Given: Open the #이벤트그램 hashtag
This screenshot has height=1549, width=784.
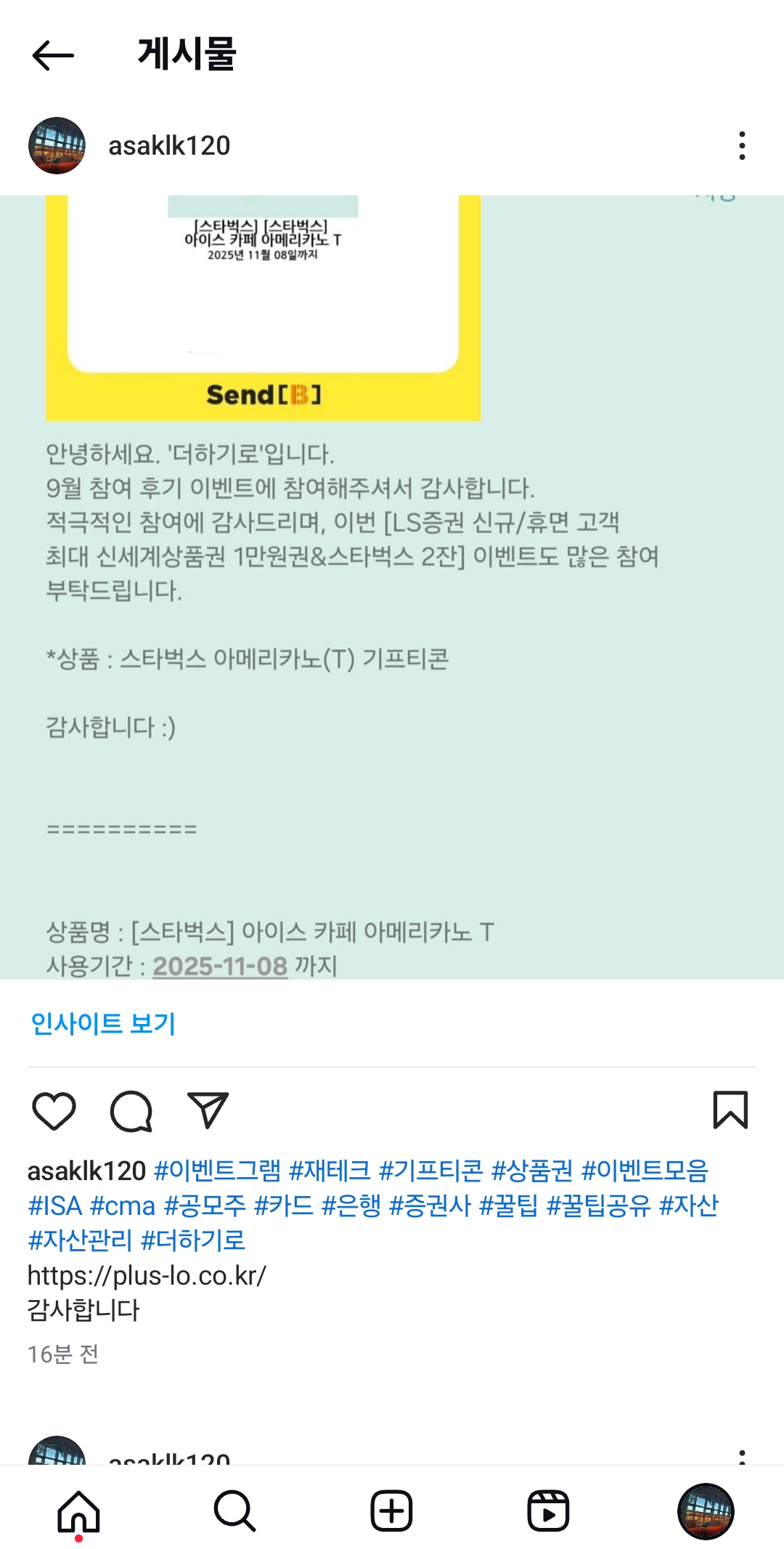Looking at the screenshot, I should click(x=217, y=1170).
